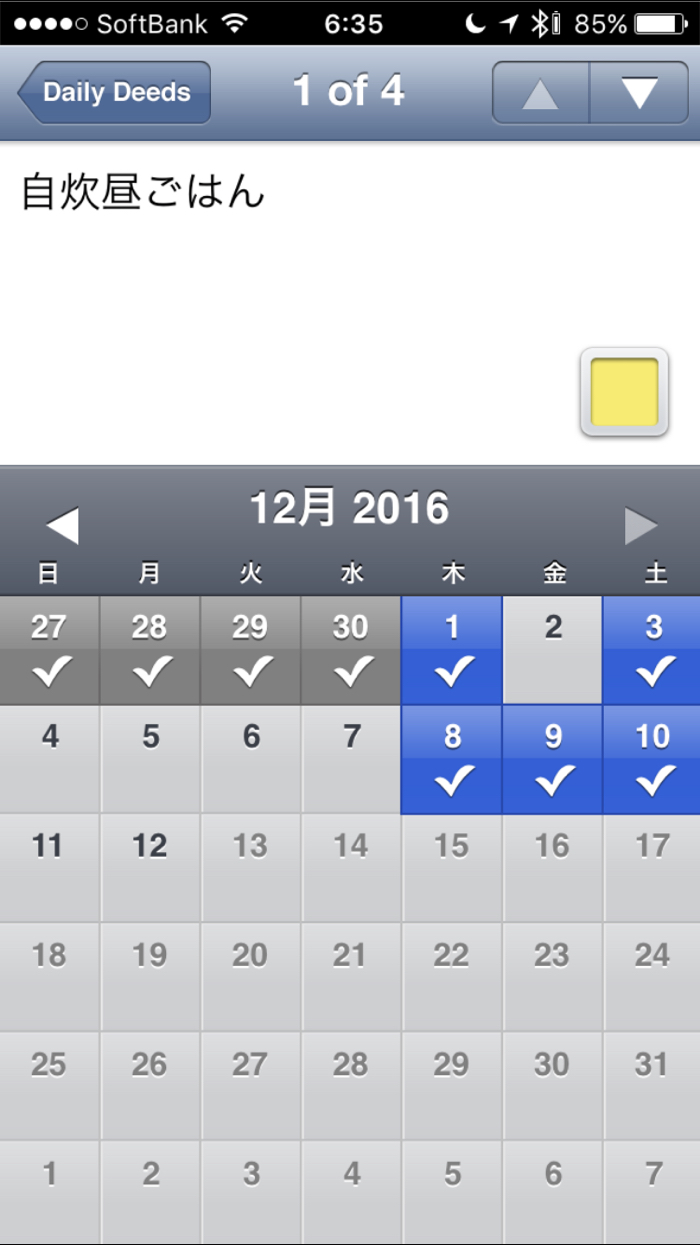Viewport: 700px width, 1245px height.
Task: Uncheck December 3
Action: point(653,650)
